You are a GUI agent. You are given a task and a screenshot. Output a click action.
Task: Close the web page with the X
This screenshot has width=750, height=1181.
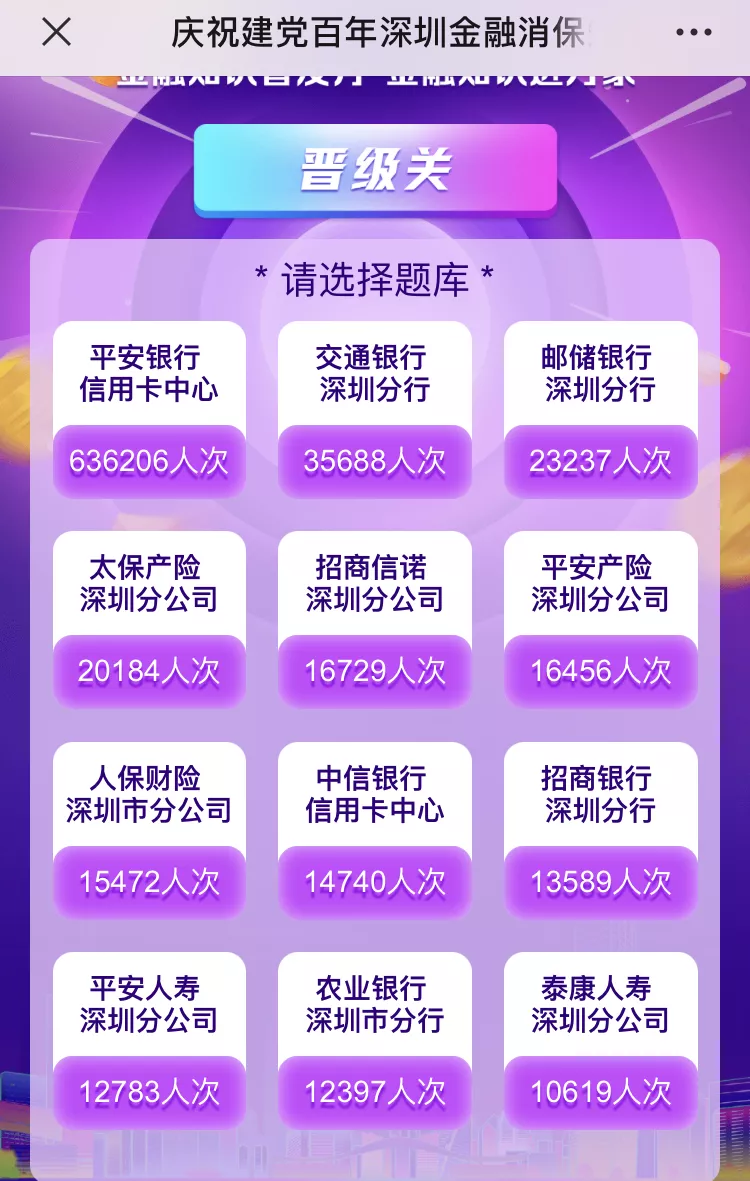click(56, 33)
